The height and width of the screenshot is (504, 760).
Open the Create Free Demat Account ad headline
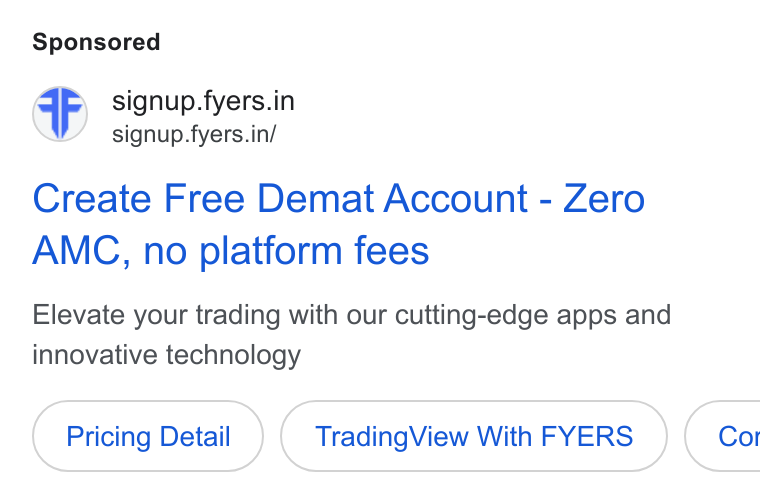coord(338,224)
